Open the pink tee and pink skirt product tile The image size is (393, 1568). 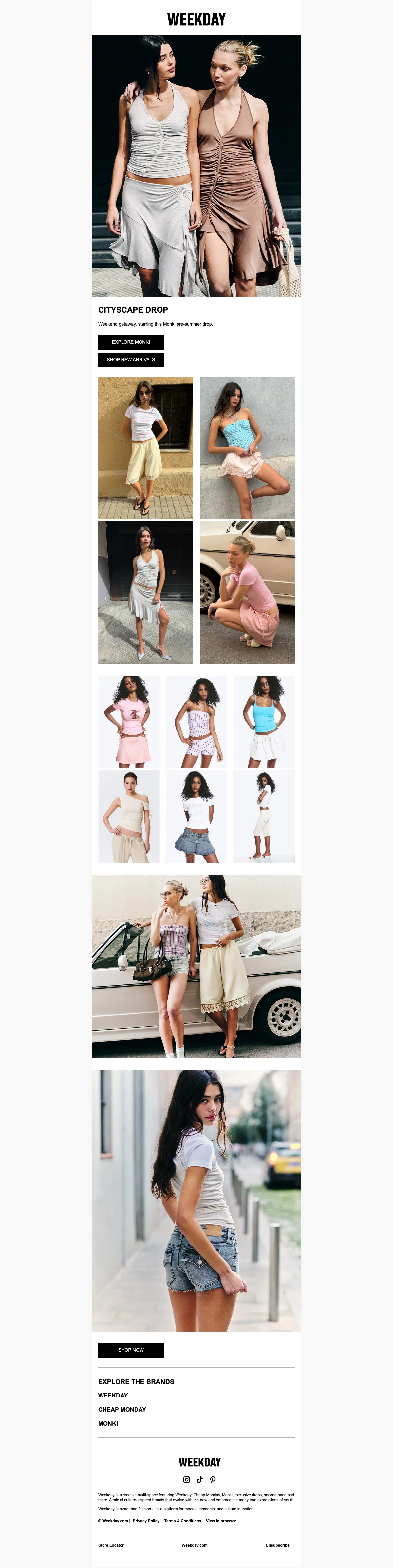[129, 721]
